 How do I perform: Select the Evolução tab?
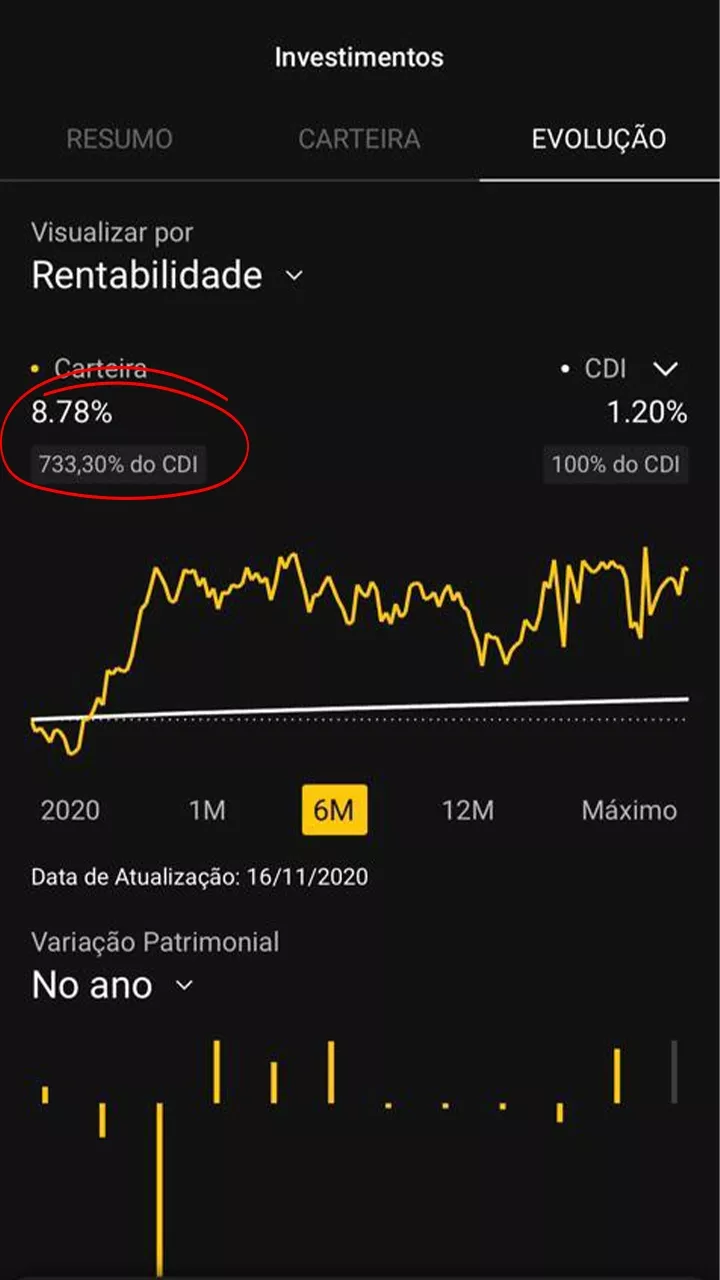[598, 139]
